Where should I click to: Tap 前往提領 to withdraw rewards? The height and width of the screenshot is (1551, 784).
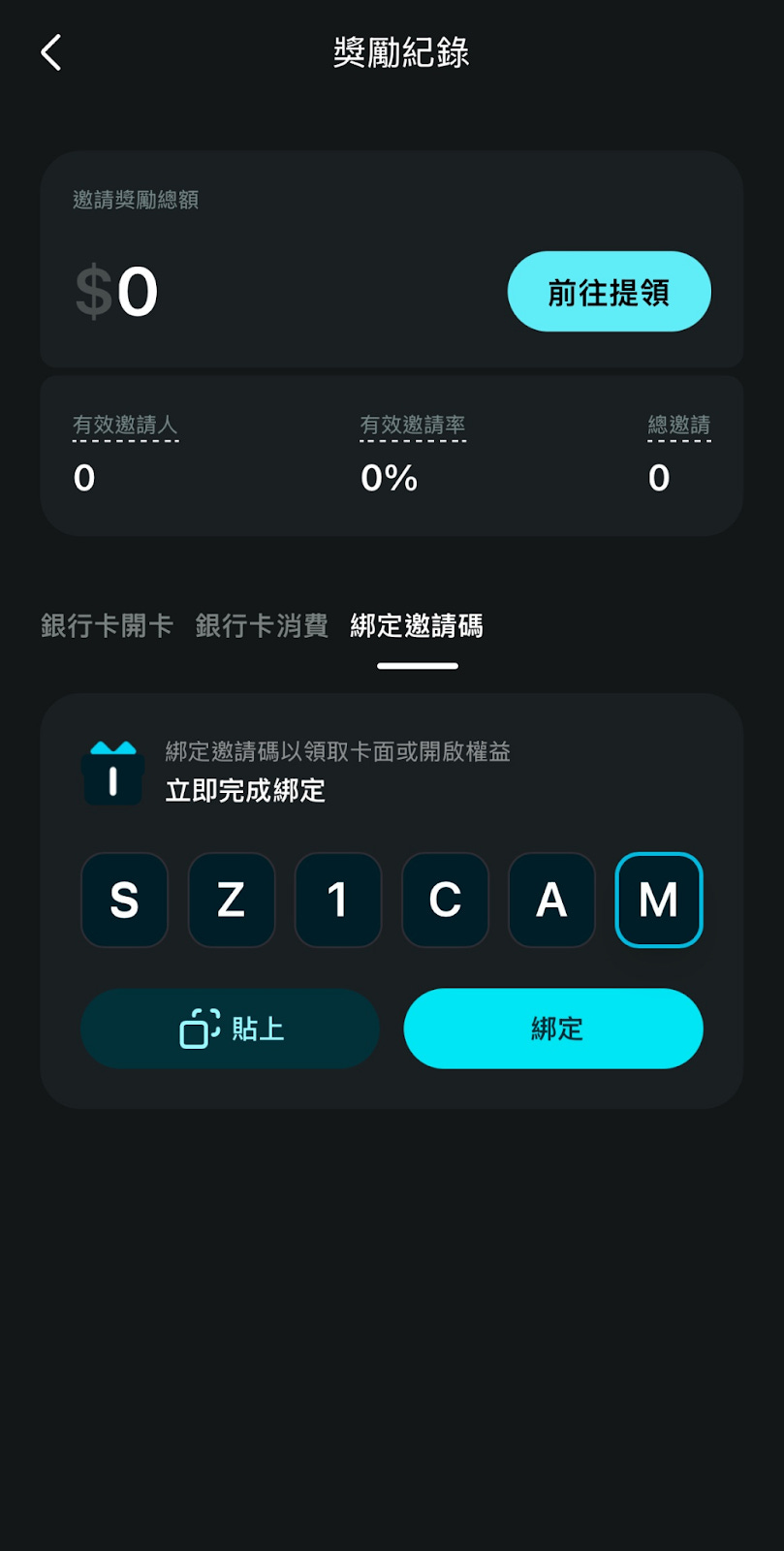(609, 291)
